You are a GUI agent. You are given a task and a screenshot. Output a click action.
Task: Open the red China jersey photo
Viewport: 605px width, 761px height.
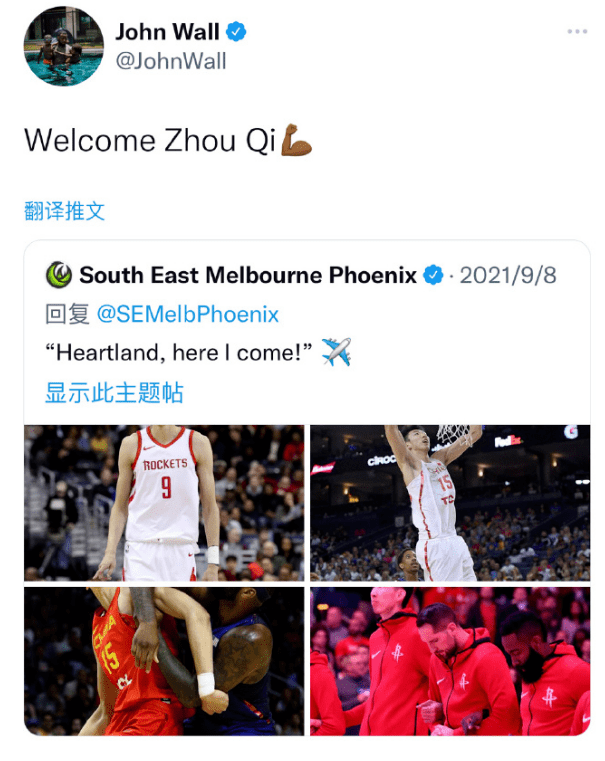click(164, 661)
